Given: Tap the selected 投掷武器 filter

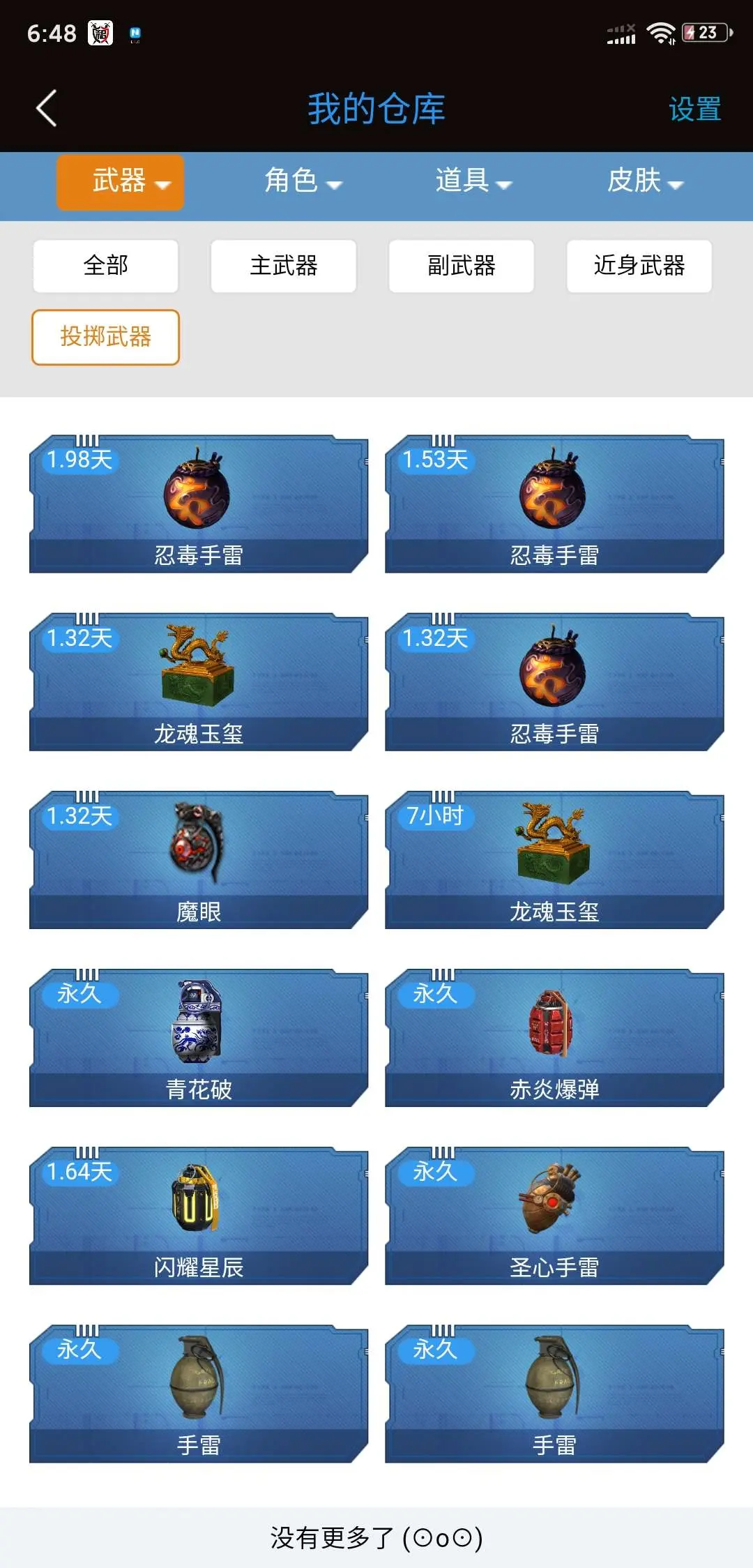Looking at the screenshot, I should pyautogui.click(x=105, y=337).
